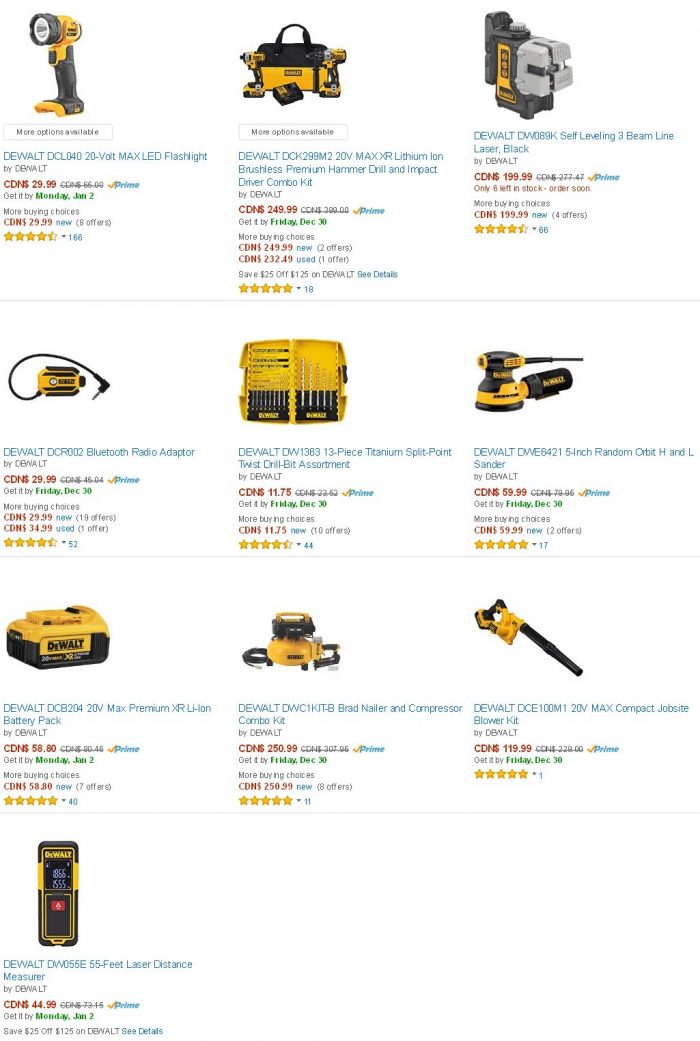Open DEWALT DWE6421 Random Orbit Sander listing
The image size is (700, 1041).
(583, 458)
